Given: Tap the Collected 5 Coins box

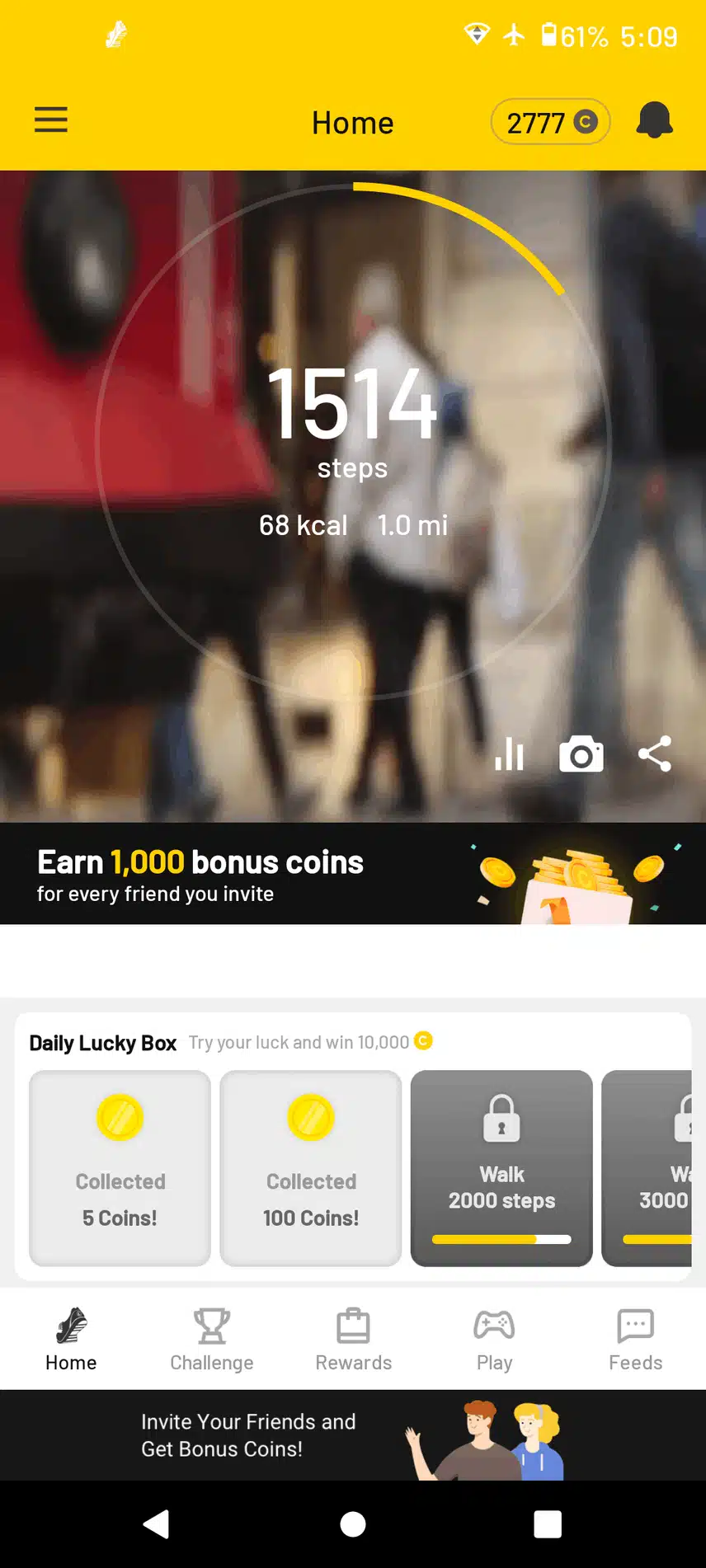Looking at the screenshot, I should point(120,1167).
